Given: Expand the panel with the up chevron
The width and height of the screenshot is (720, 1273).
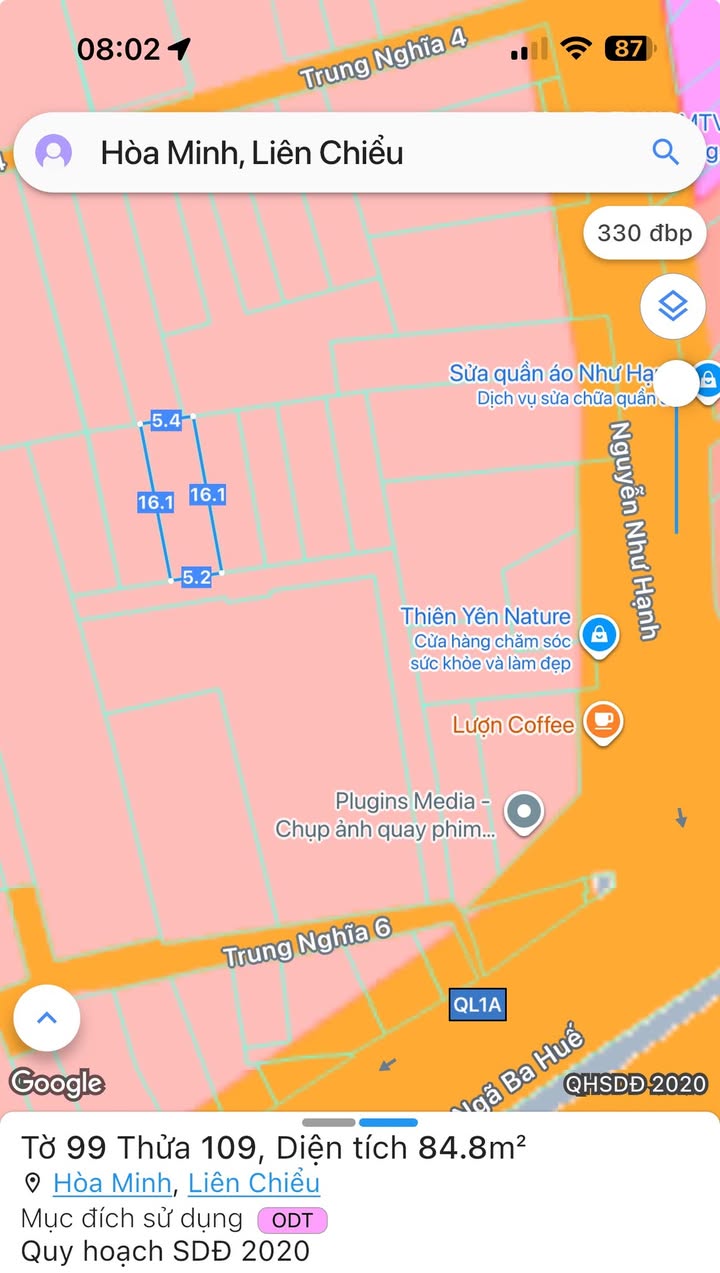Looking at the screenshot, I should tap(47, 1018).
